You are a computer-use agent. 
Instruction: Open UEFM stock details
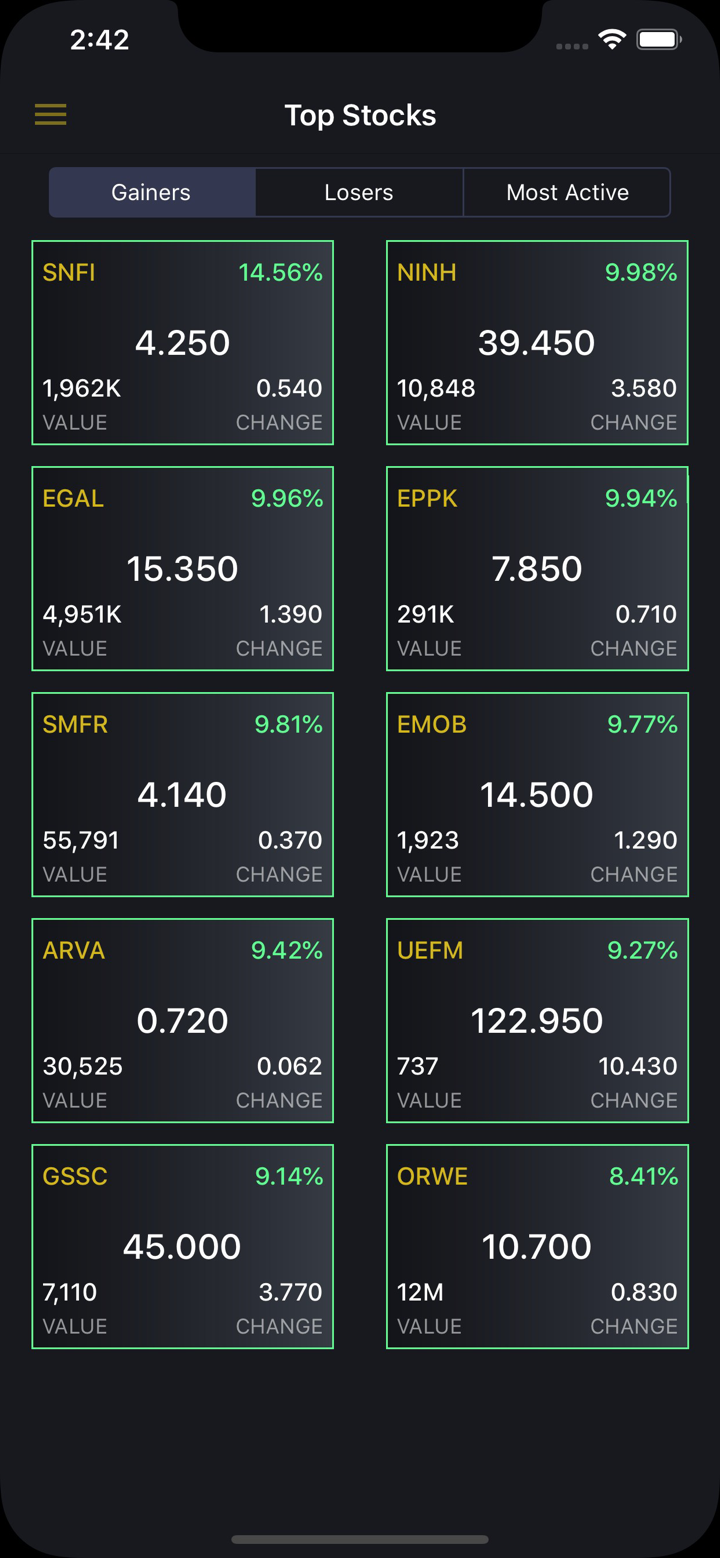(537, 1021)
